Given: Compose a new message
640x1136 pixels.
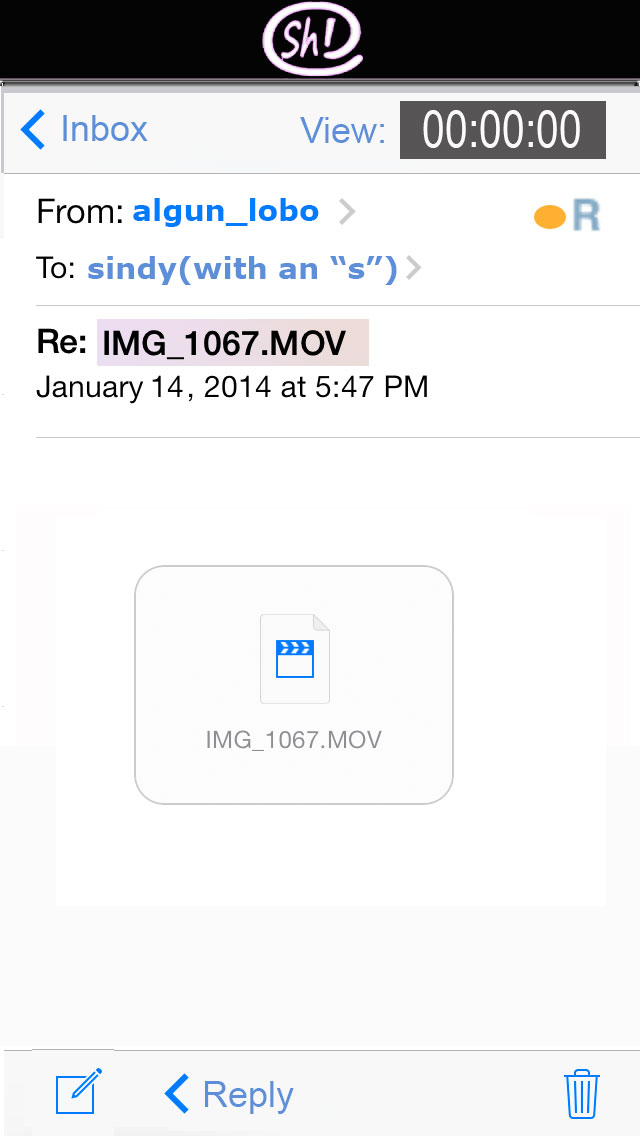Looking at the screenshot, I should point(79,1091).
